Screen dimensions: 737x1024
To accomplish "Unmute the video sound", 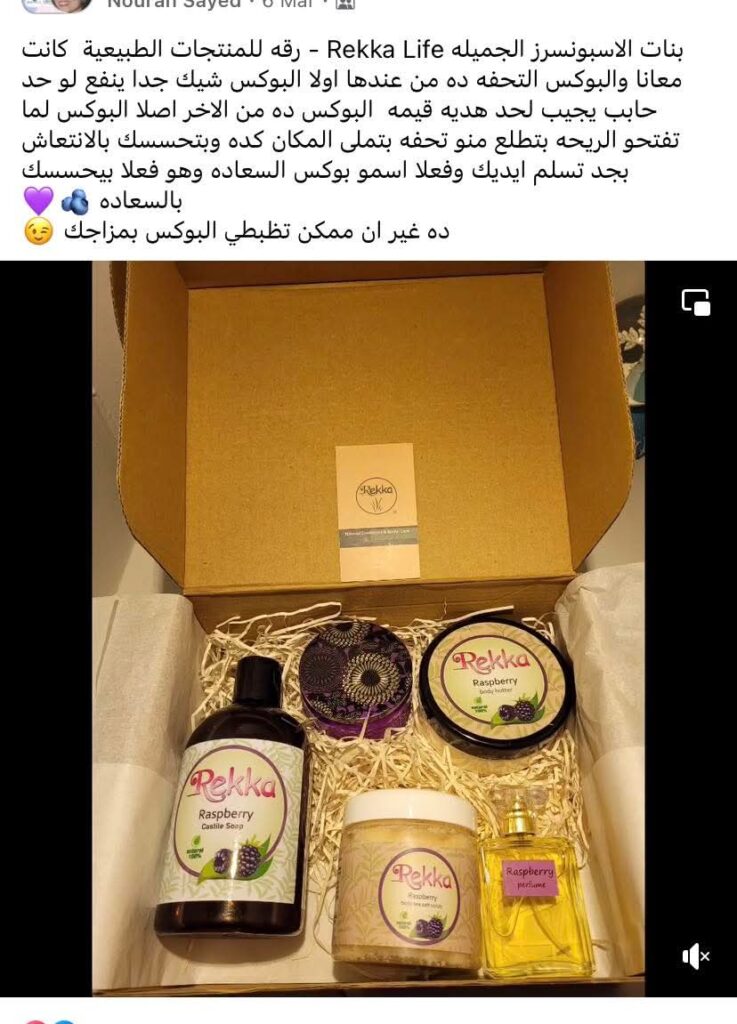I will point(695,956).
